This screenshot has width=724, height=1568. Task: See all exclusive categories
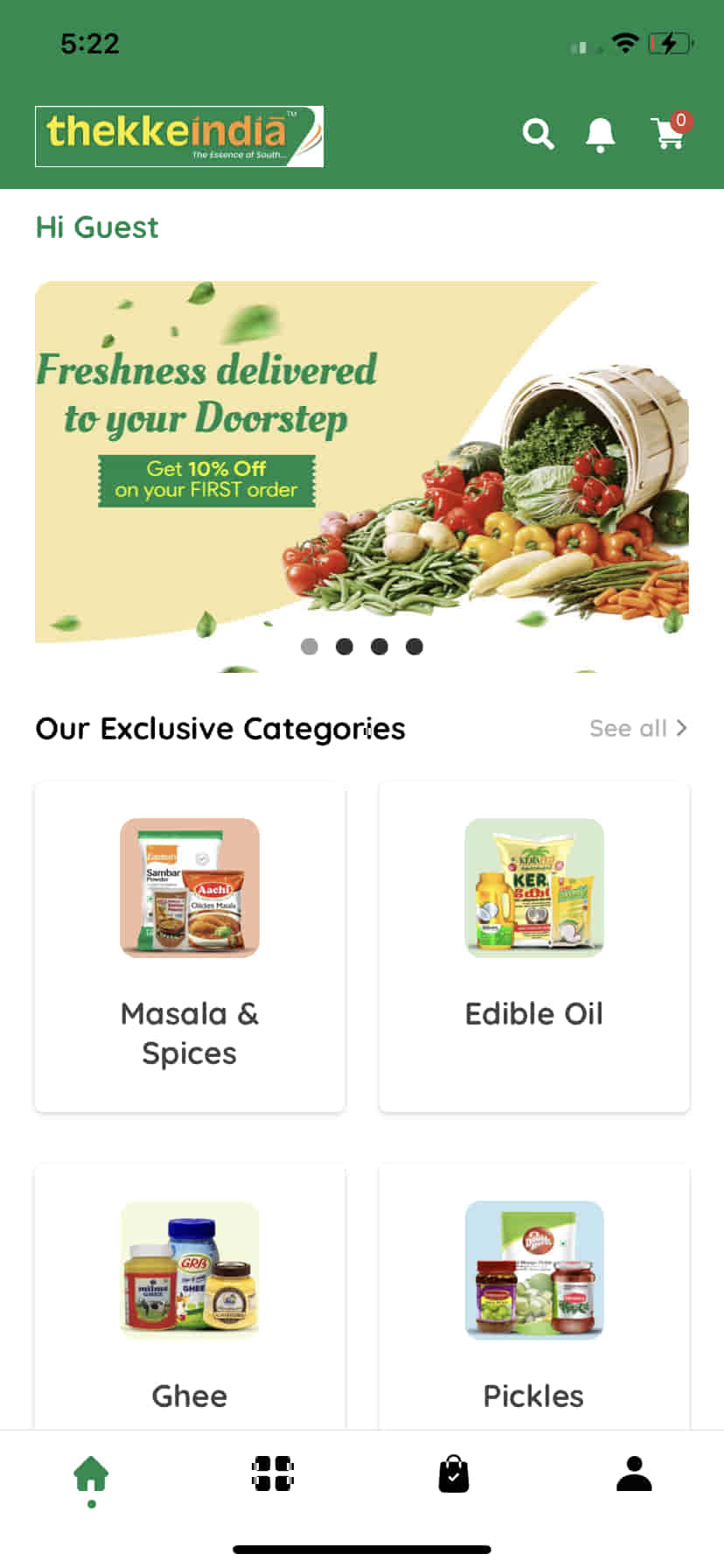pyautogui.click(x=638, y=728)
